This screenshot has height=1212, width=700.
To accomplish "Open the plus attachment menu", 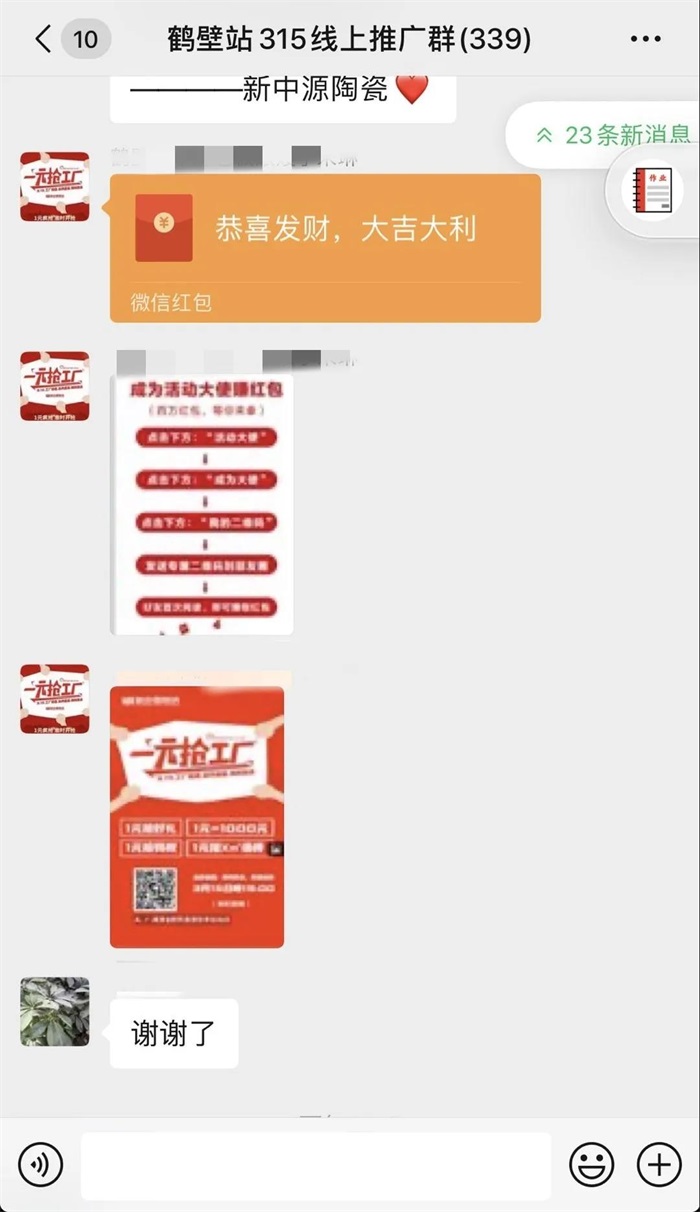I will tap(659, 1164).
